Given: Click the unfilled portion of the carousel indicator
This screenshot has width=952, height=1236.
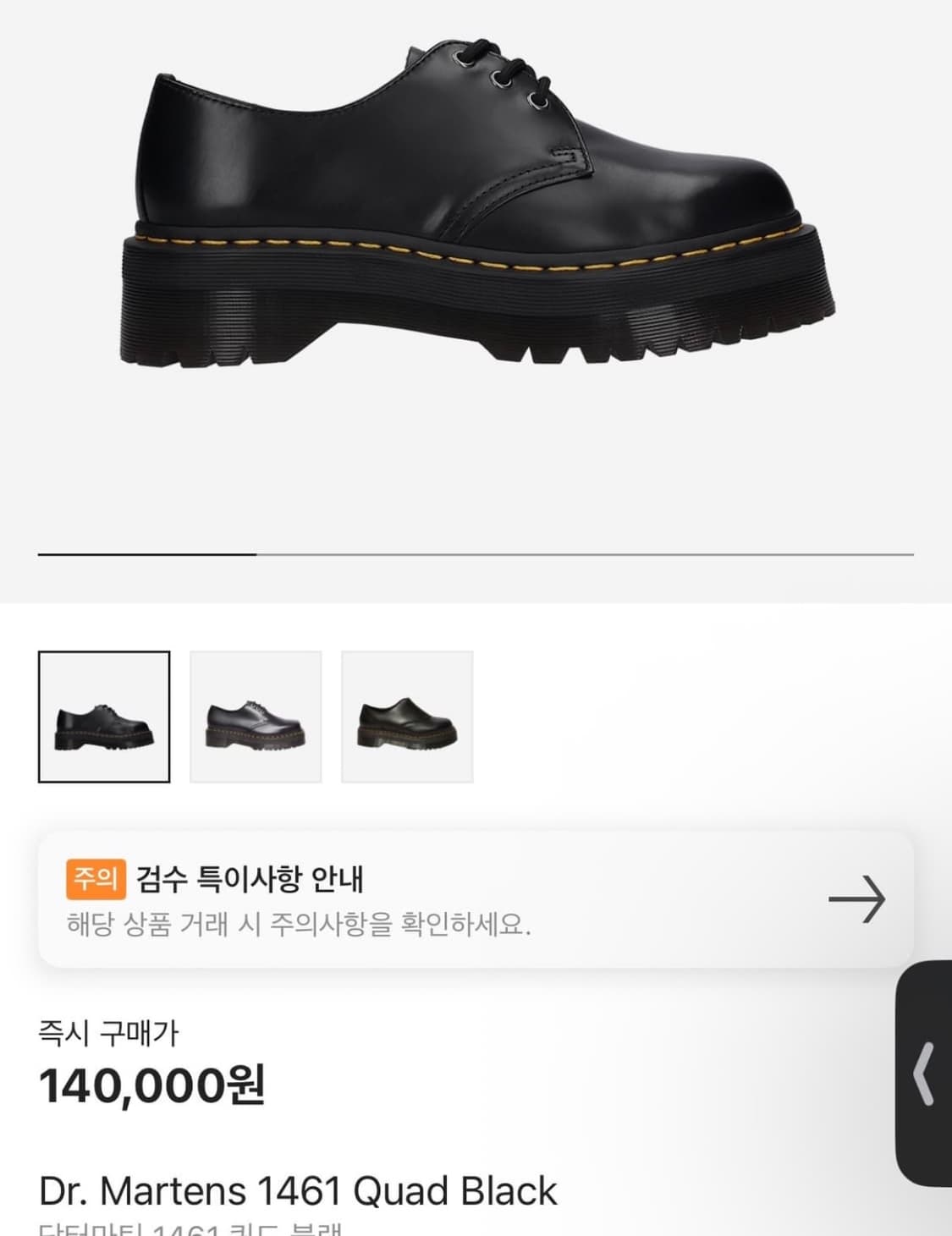Looking at the screenshot, I should click(592, 552).
